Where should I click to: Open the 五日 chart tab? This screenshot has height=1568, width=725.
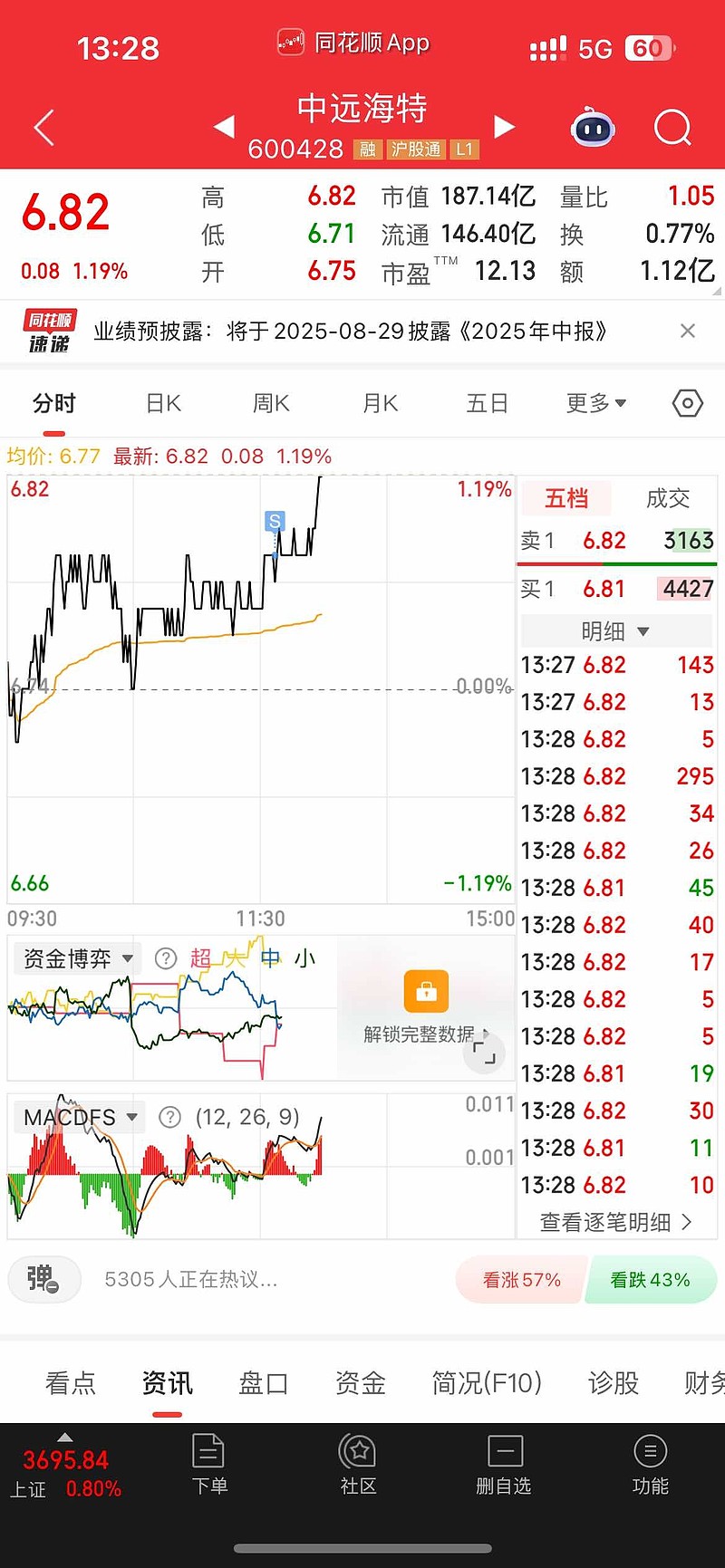click(488, 403)
